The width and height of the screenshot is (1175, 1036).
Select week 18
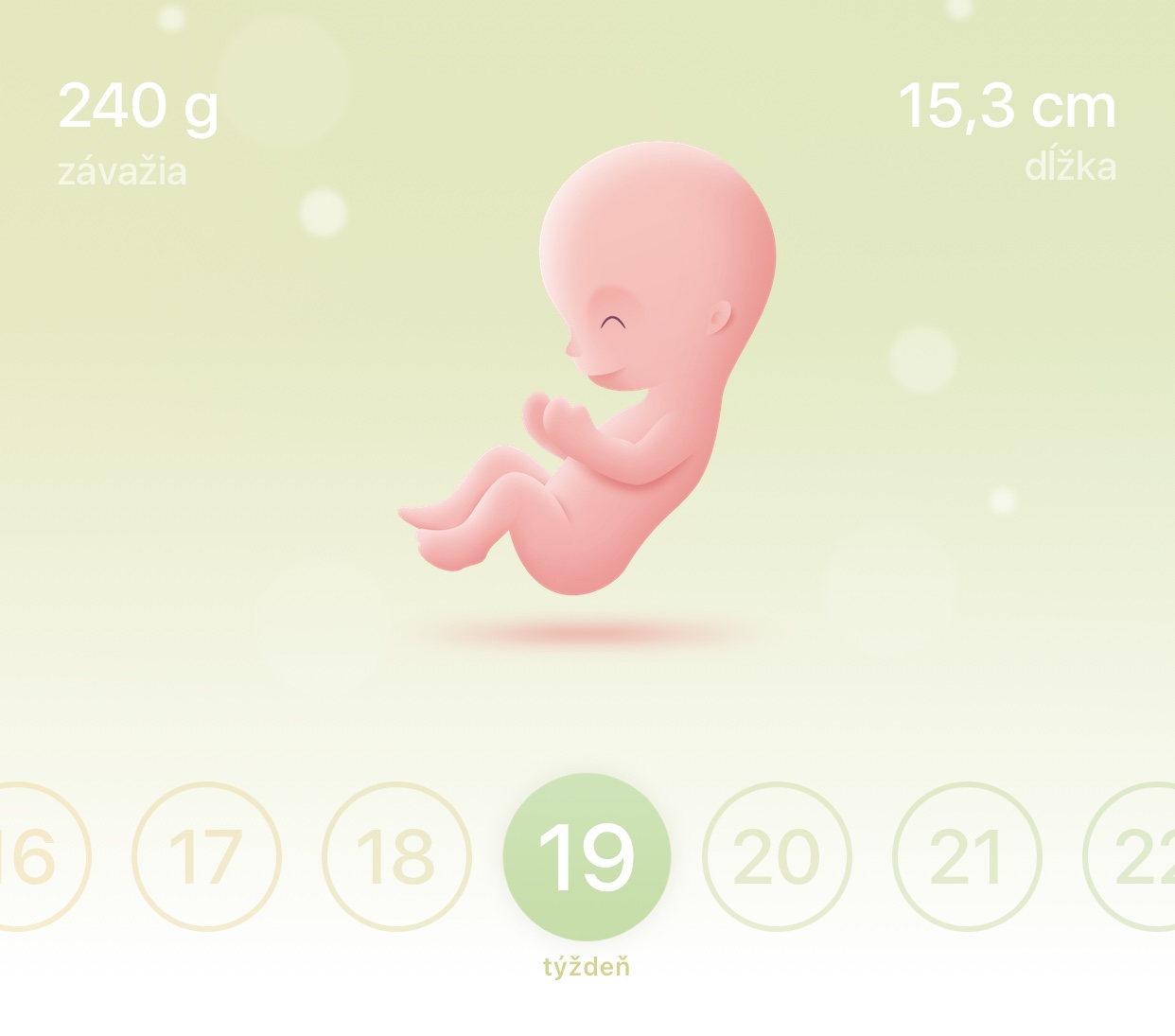pos(396,857)
